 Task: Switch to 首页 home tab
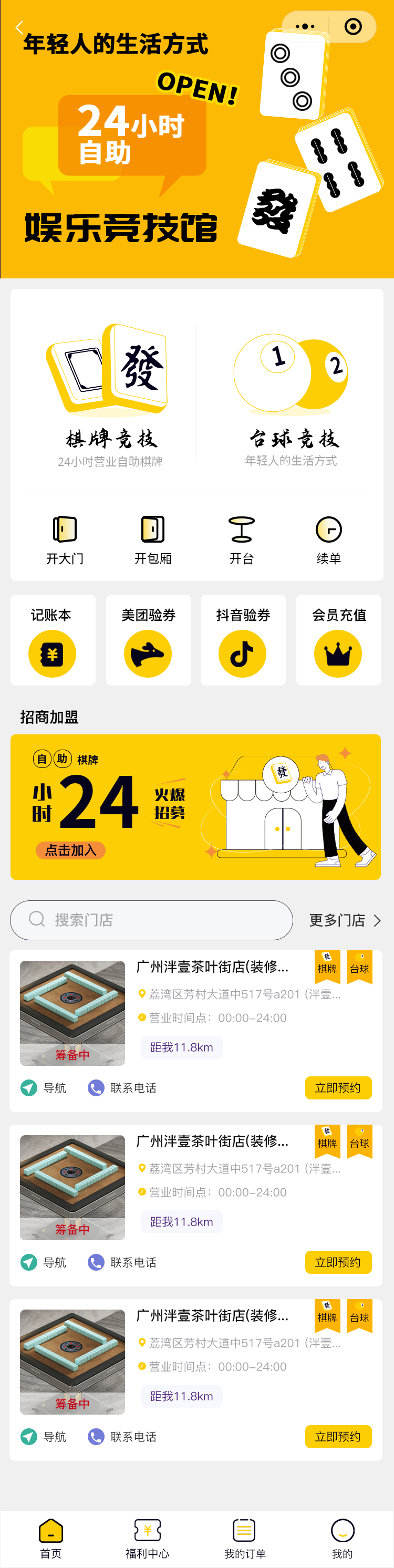[50, 1538]
